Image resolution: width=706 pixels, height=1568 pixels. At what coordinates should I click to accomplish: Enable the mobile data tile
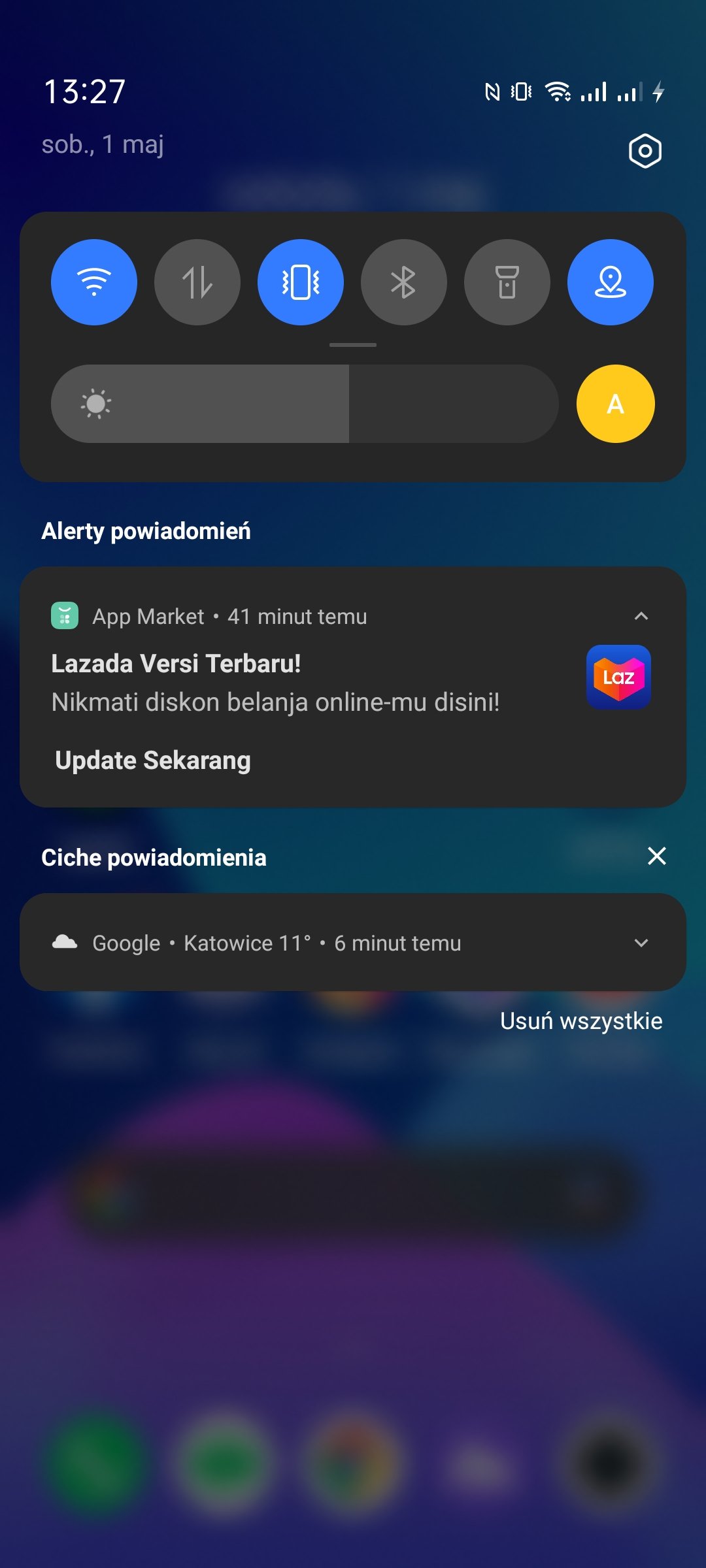point(197,282)
